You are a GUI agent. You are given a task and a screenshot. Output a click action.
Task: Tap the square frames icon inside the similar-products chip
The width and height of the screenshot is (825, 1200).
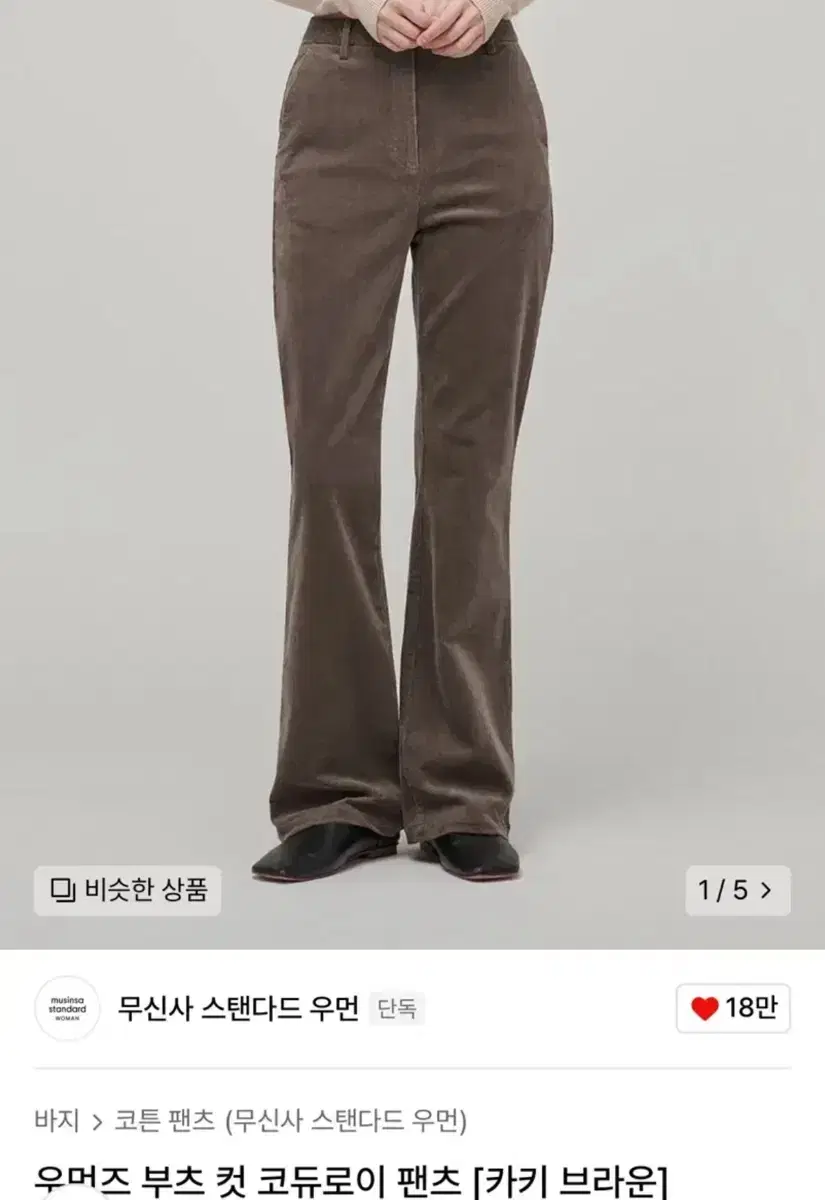62,889
